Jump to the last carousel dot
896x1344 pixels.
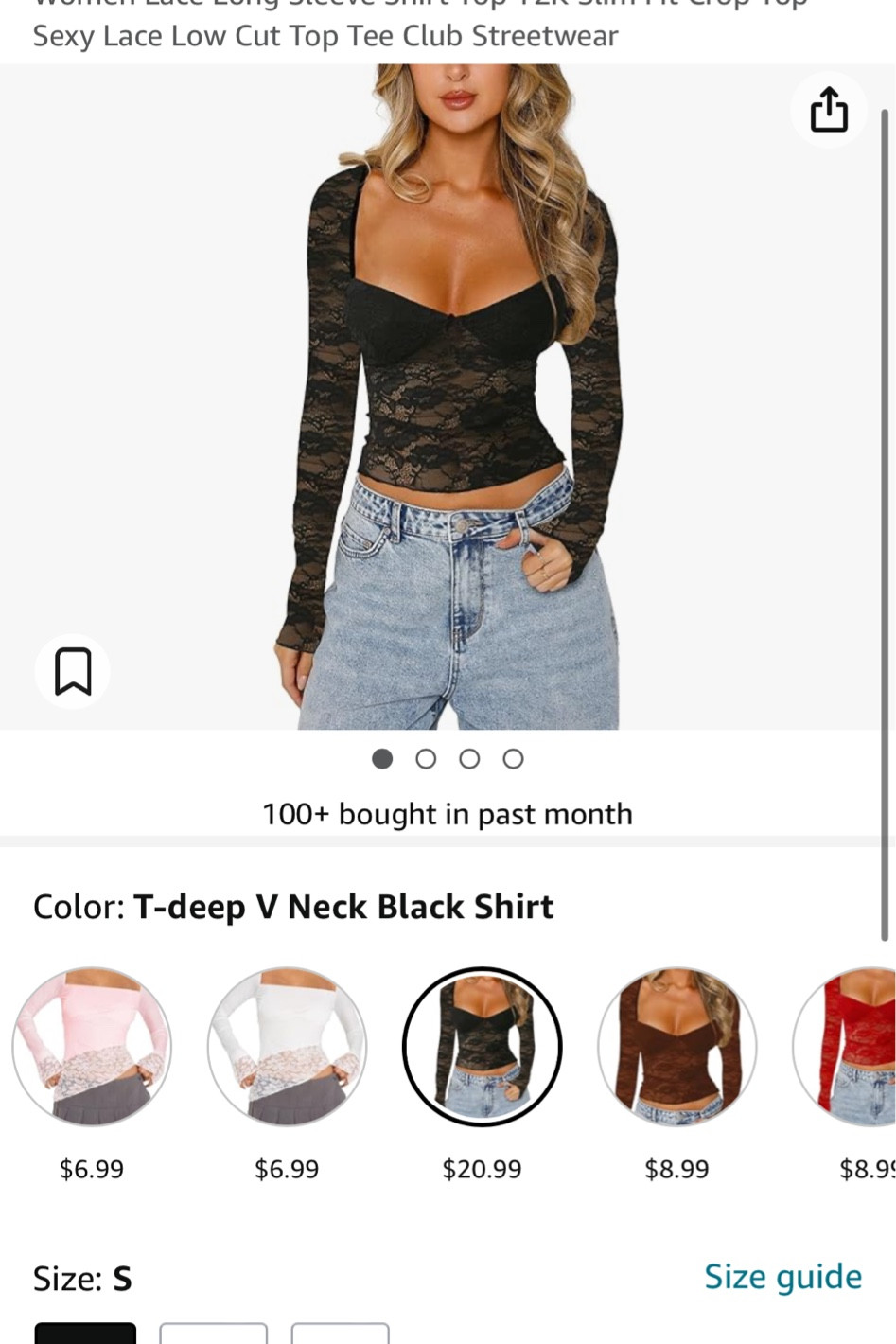[513, 758]
